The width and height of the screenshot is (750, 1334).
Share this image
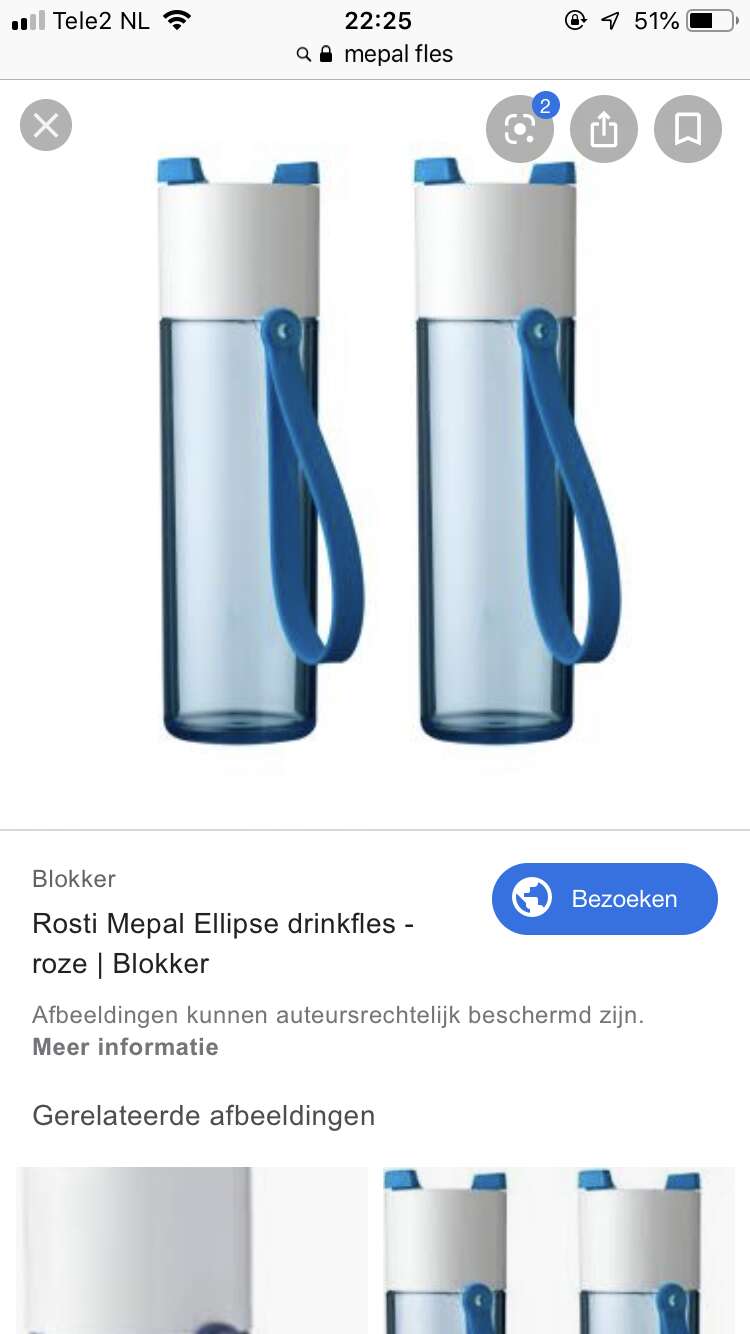click(x=604, y=129)
